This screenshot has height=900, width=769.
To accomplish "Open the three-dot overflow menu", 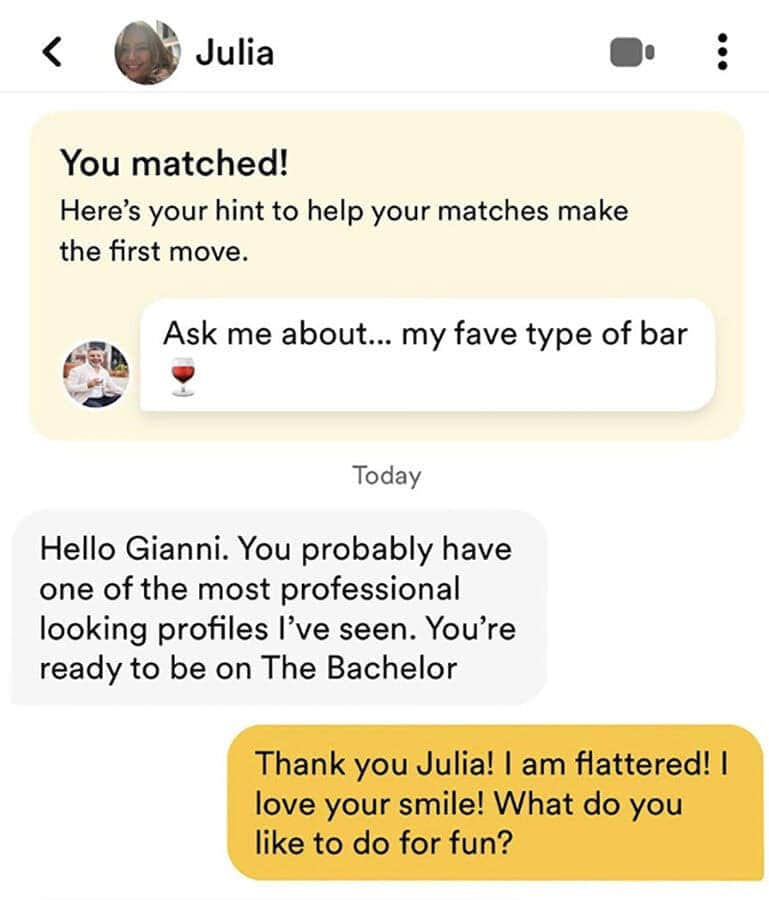I will coord(723,52).
